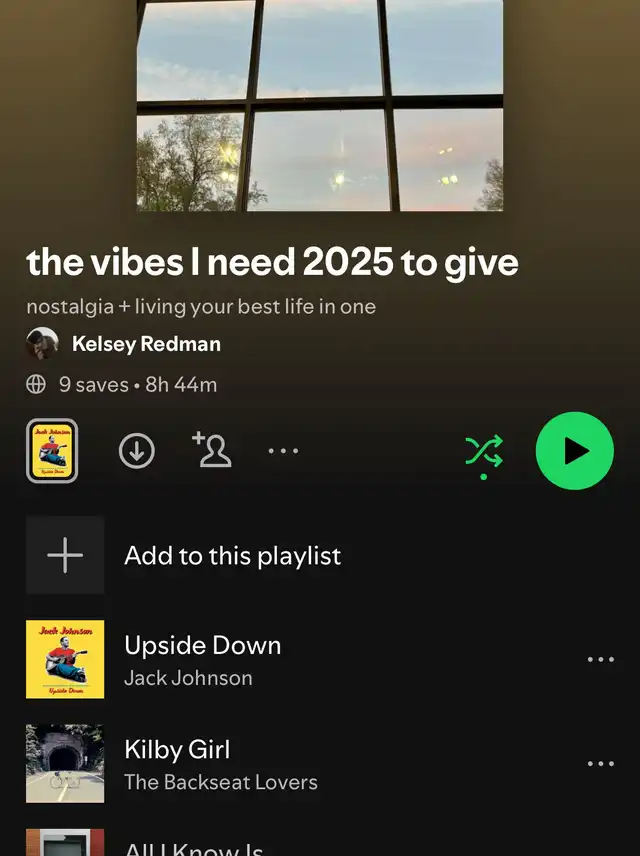Download this playlist for offline listening
The image size is (640, 856).
click(137, 452)
